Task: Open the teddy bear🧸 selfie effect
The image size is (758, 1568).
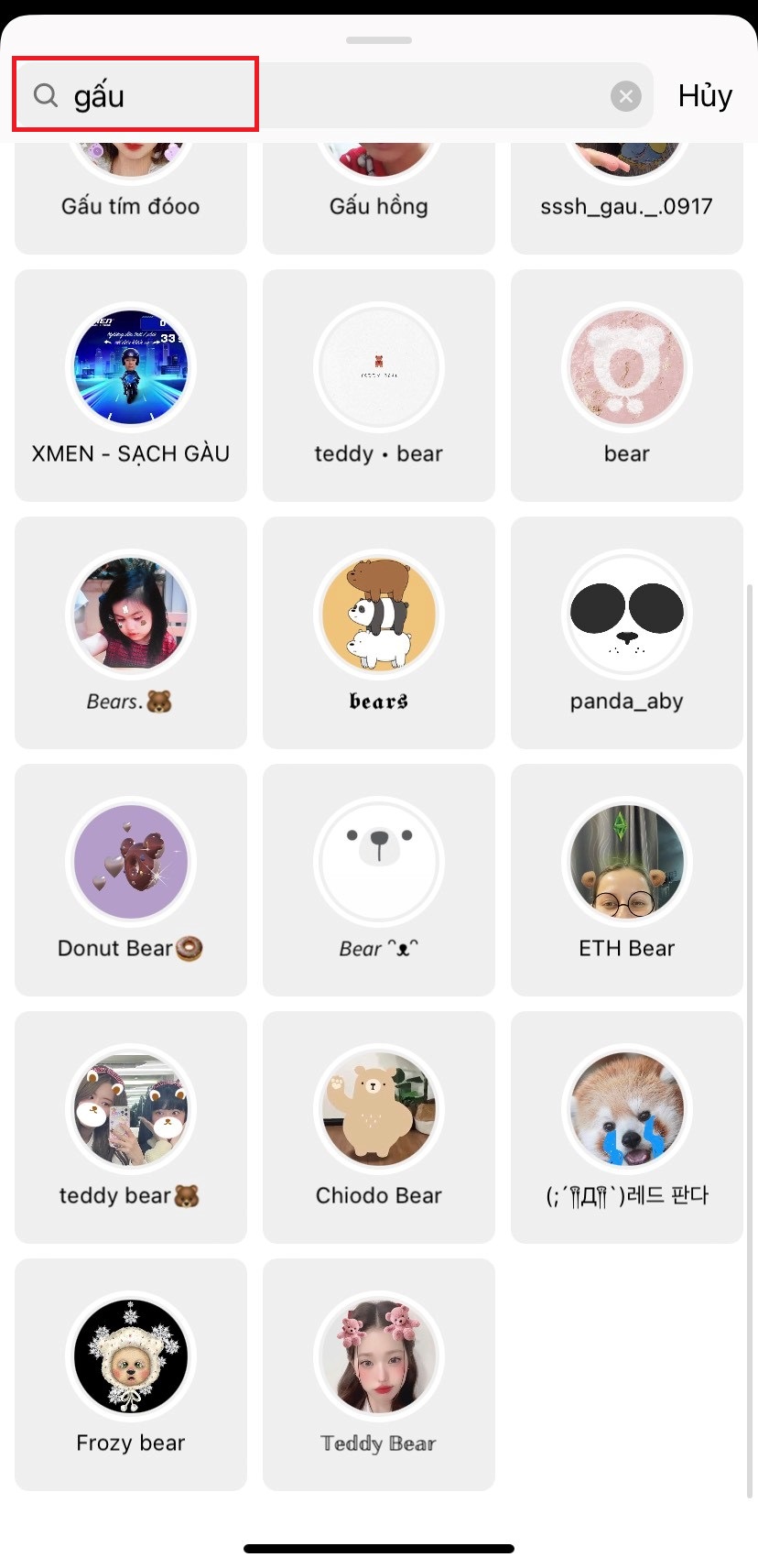Action: click(x=131, y=1127)
